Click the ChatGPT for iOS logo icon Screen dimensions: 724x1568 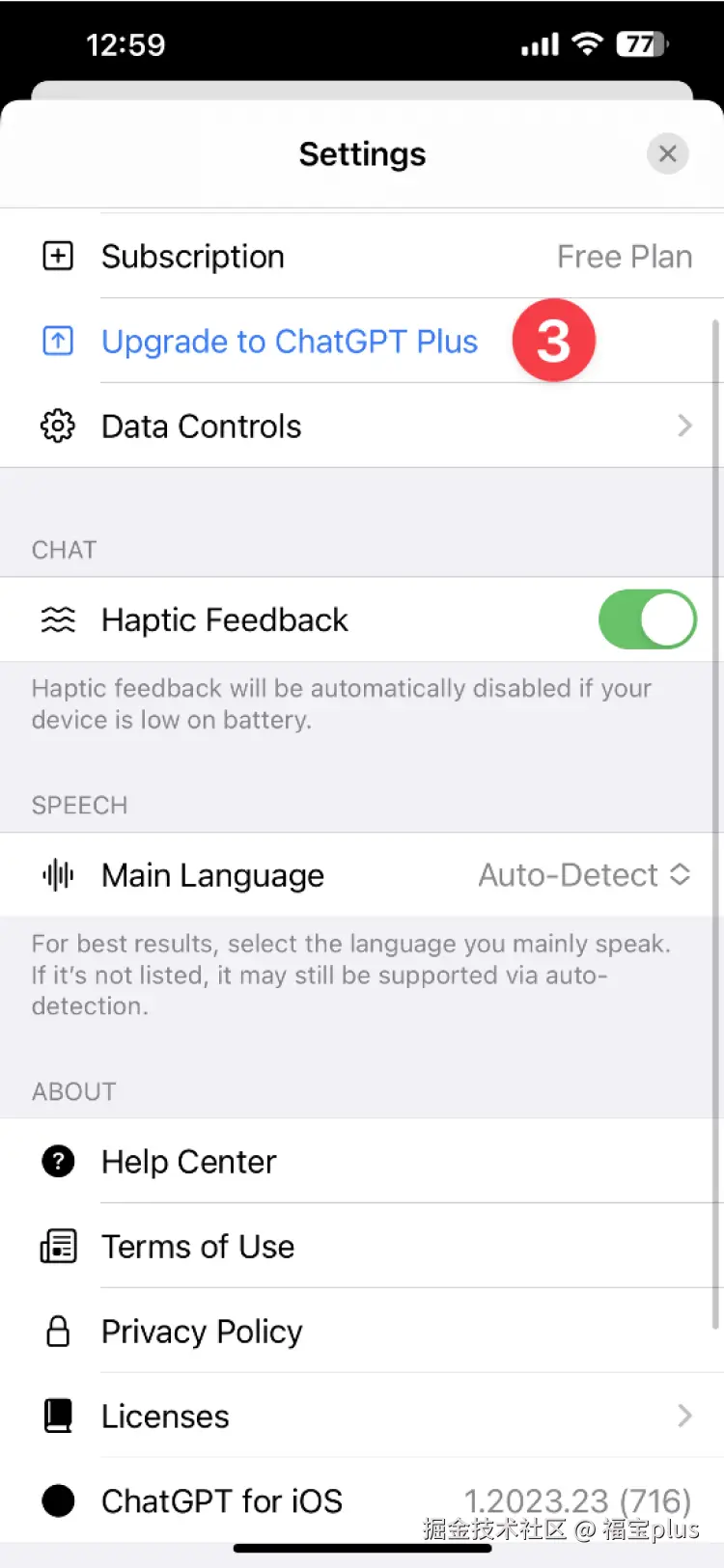click(x=58, y=1499)
